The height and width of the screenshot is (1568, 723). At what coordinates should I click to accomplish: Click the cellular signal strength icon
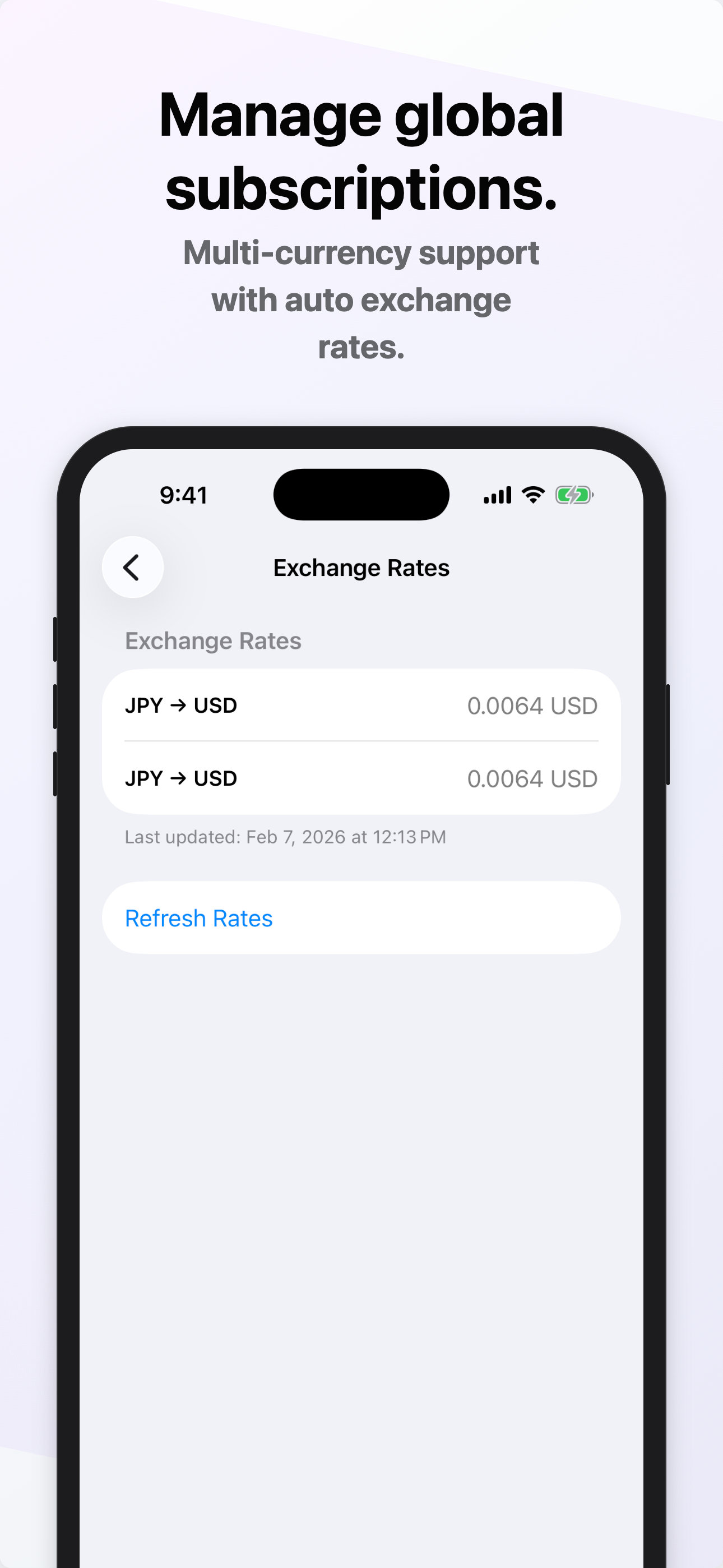coord(497,495)
